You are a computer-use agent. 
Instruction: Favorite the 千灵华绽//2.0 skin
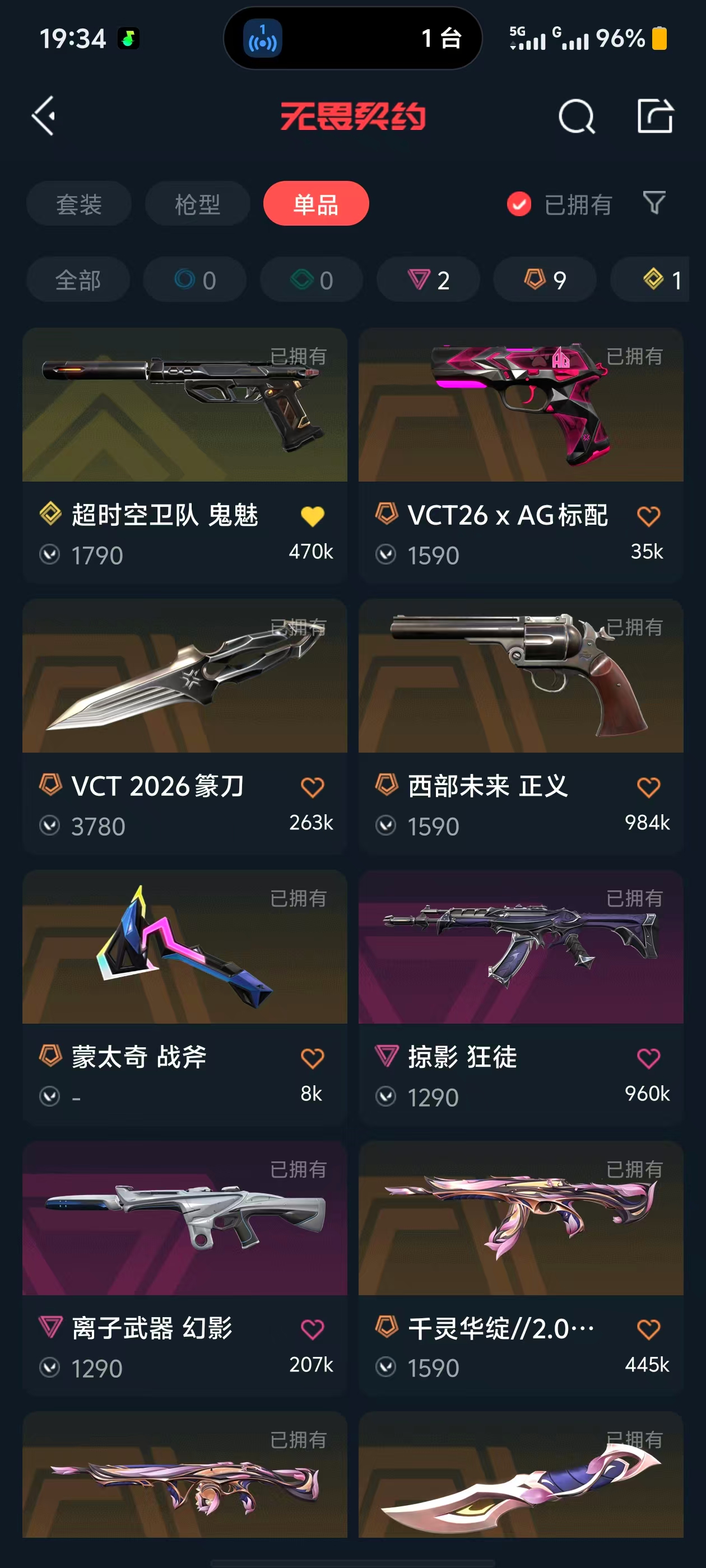tap(648, 1329)
